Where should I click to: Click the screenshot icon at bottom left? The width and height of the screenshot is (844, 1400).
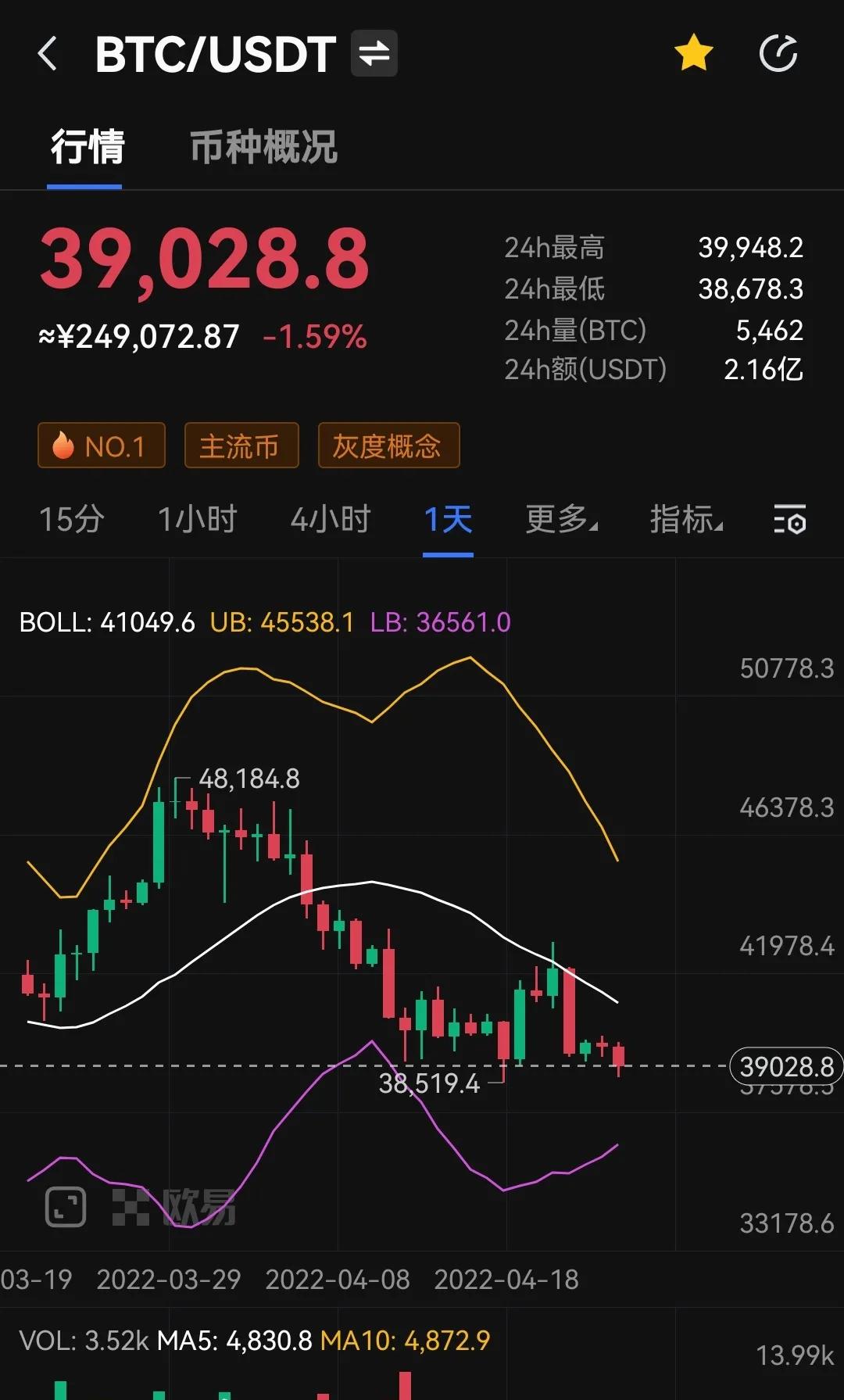click(66, 1206)
